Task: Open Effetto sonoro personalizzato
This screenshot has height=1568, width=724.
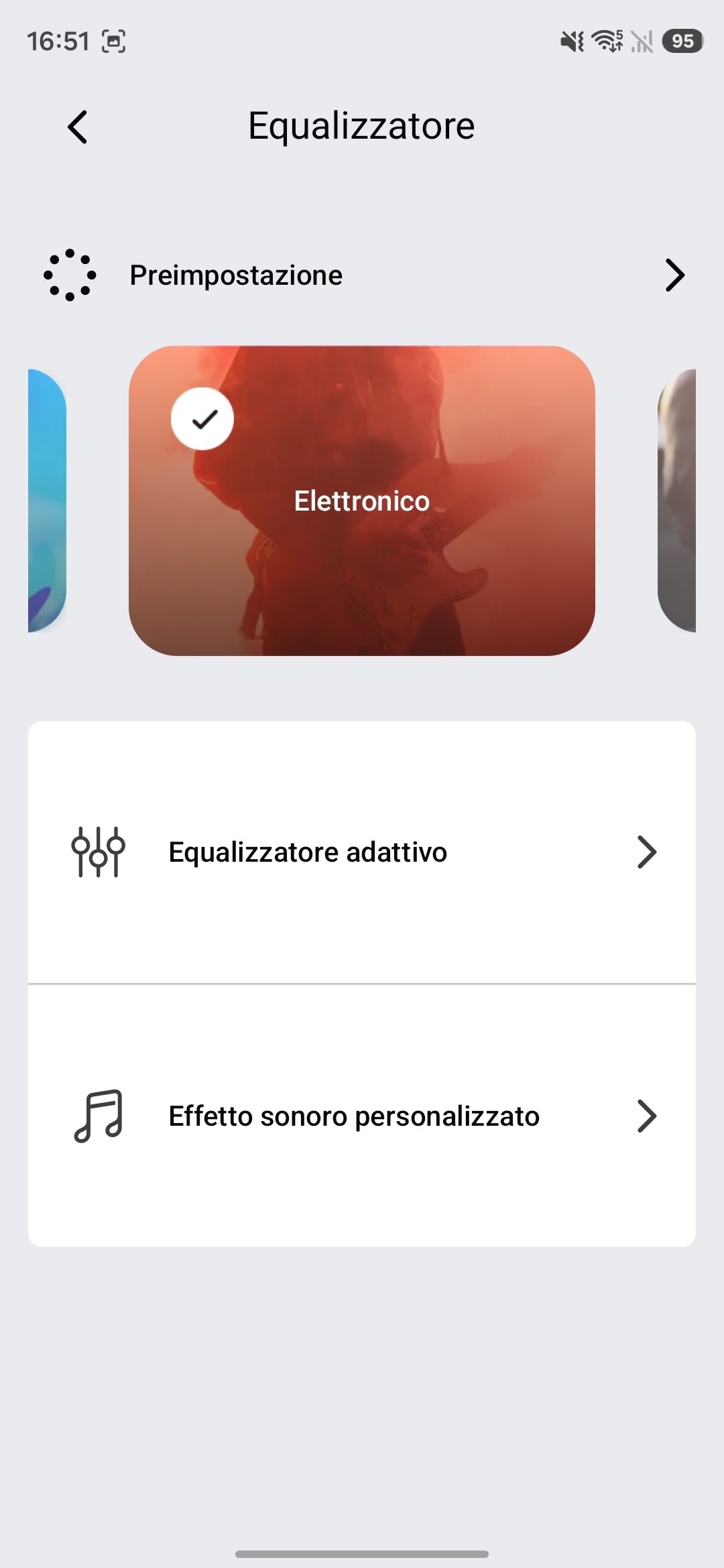Action: click(x=362, y=1116)
